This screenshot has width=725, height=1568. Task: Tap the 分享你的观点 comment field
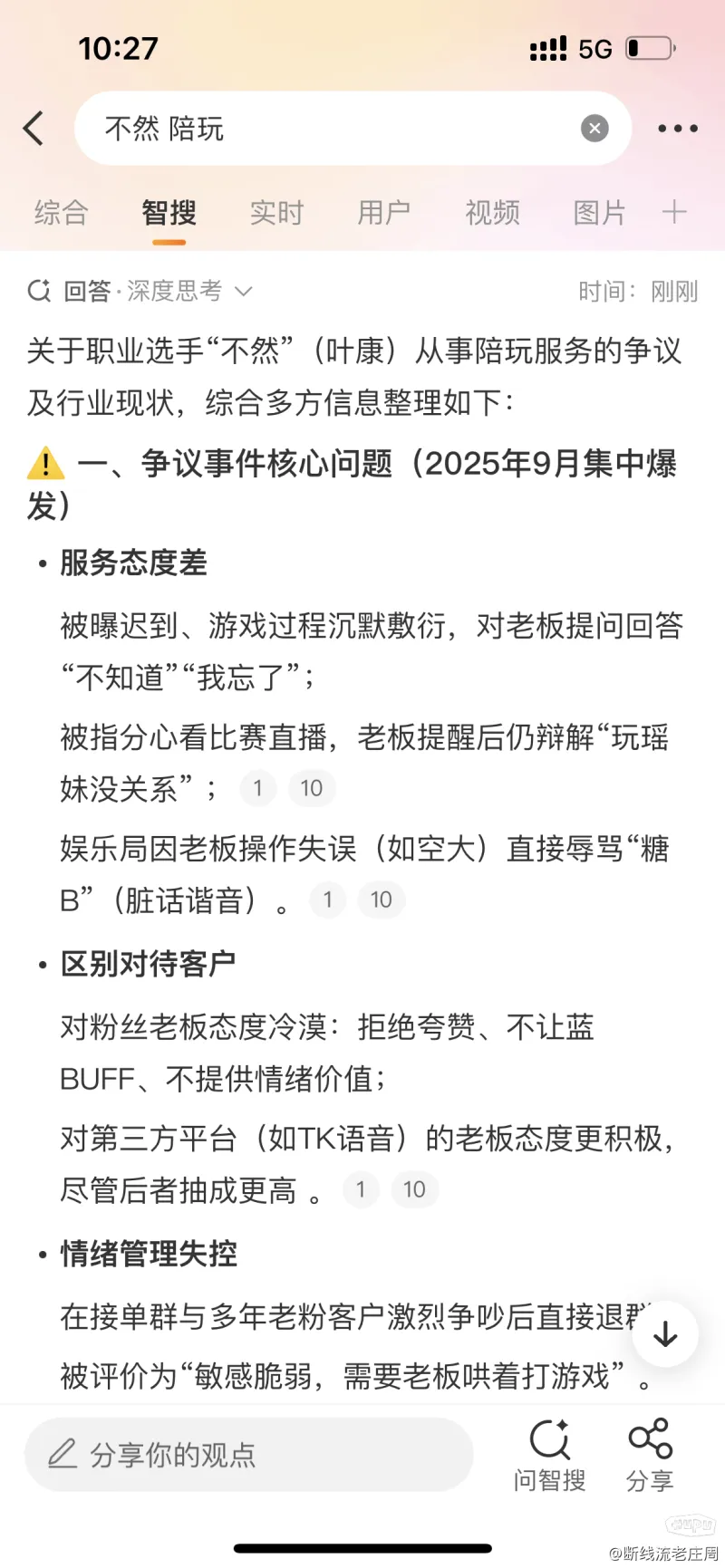[x=249, y=1455]
